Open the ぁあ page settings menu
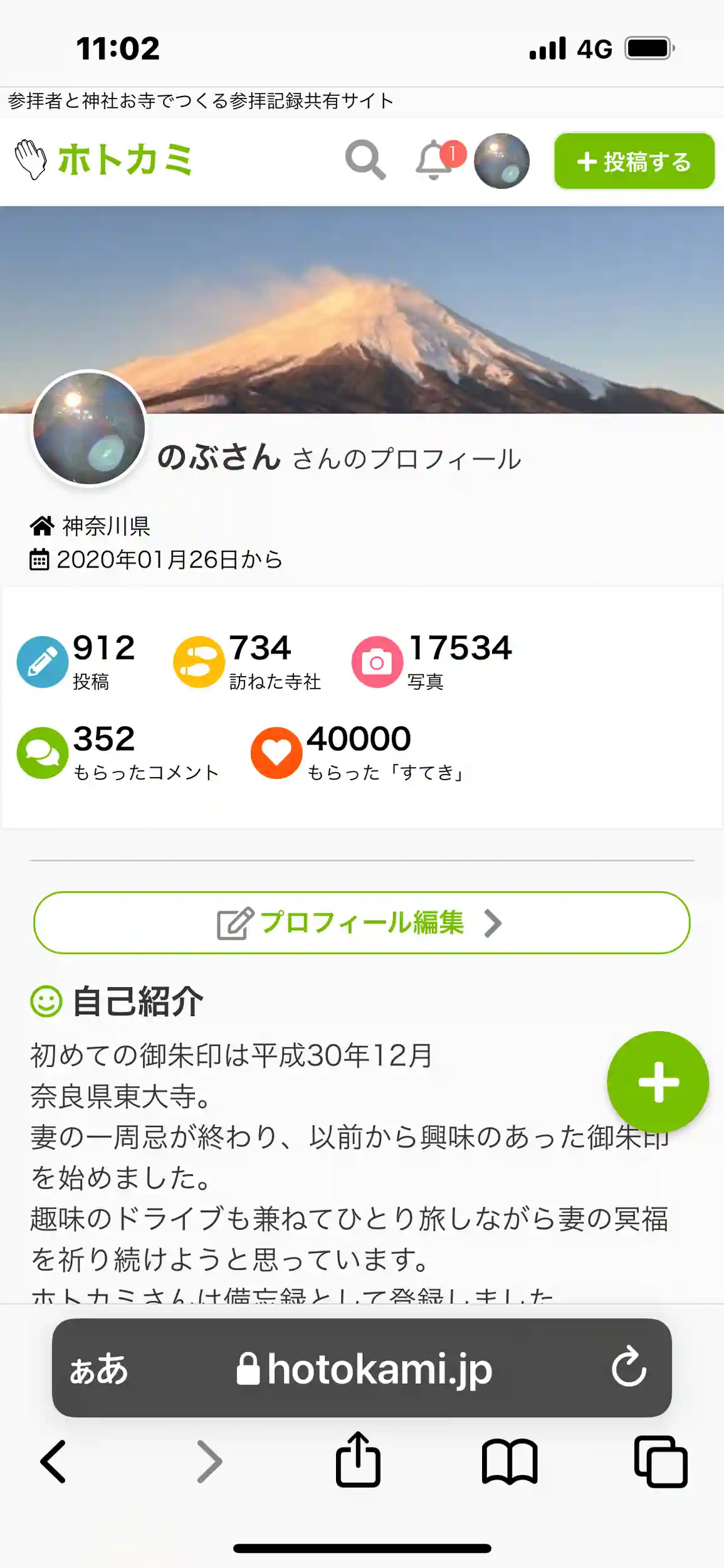Screen dimensions: 724x1568 (98, 1368)
